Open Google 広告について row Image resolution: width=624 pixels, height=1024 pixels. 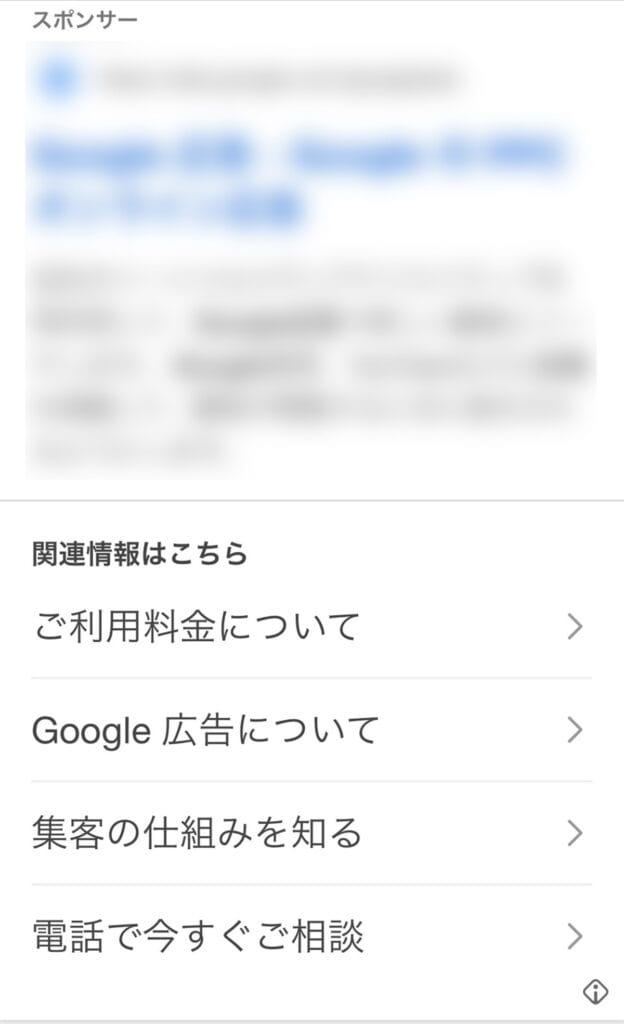[x=311, y=729]
